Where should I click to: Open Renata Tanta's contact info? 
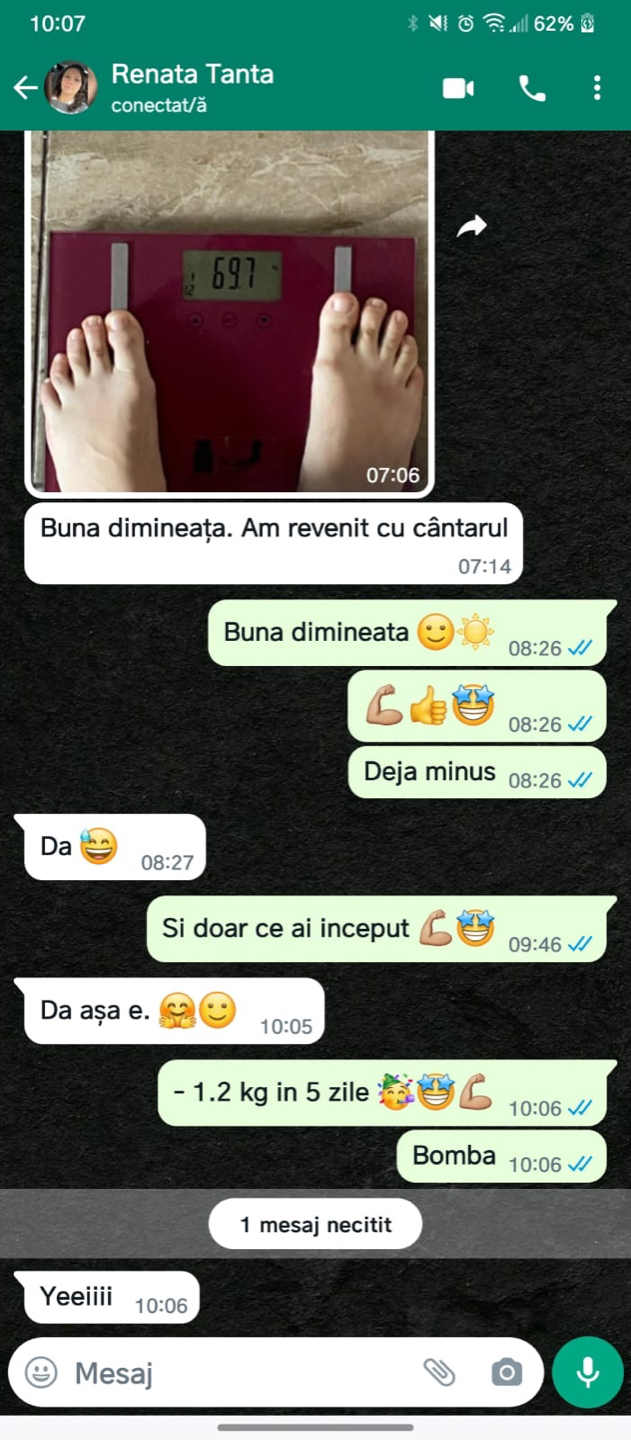pyautogui.click(x=192, y=87)
